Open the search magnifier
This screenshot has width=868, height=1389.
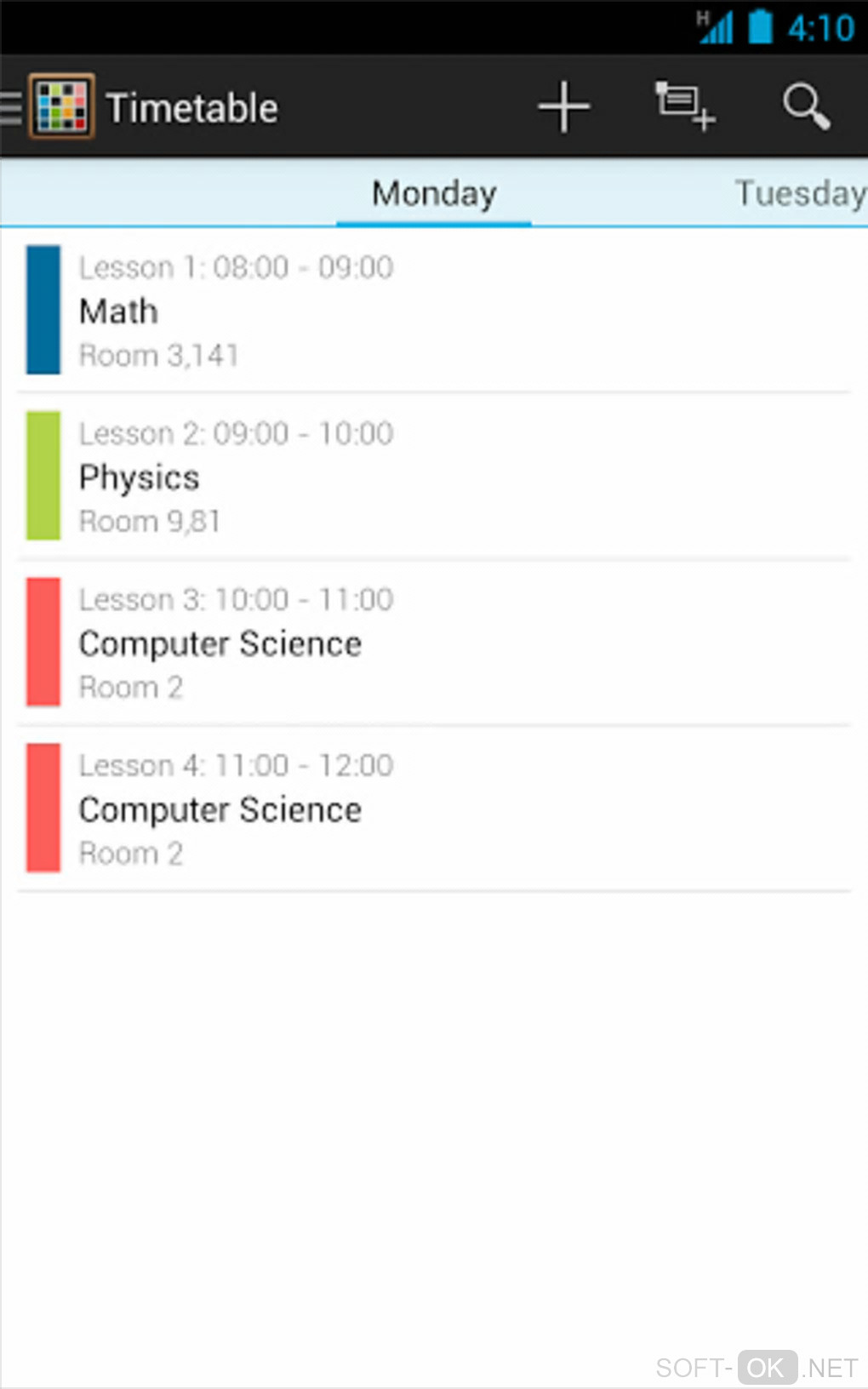click(805, 107)
